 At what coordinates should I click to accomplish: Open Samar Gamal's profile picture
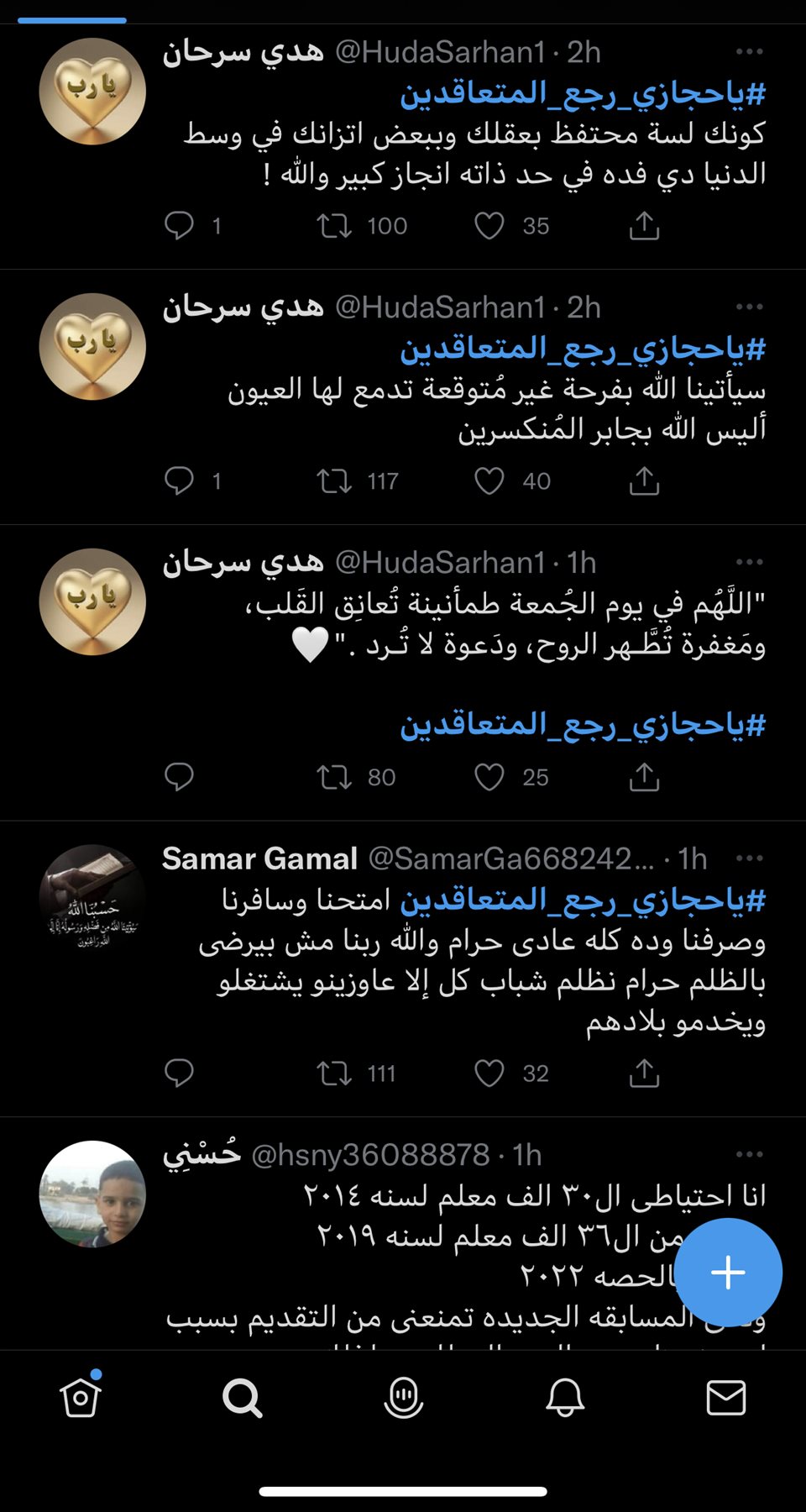(x=92, y=898)
